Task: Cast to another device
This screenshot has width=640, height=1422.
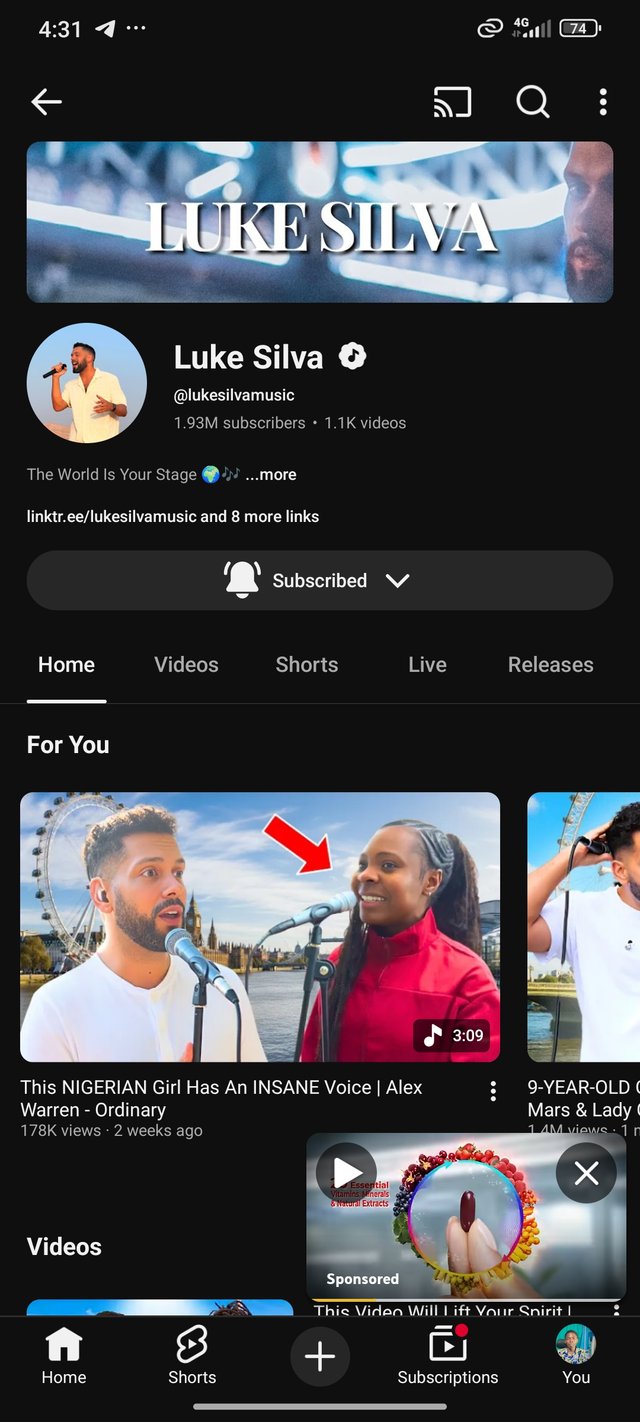Action: tap(452, 101)
